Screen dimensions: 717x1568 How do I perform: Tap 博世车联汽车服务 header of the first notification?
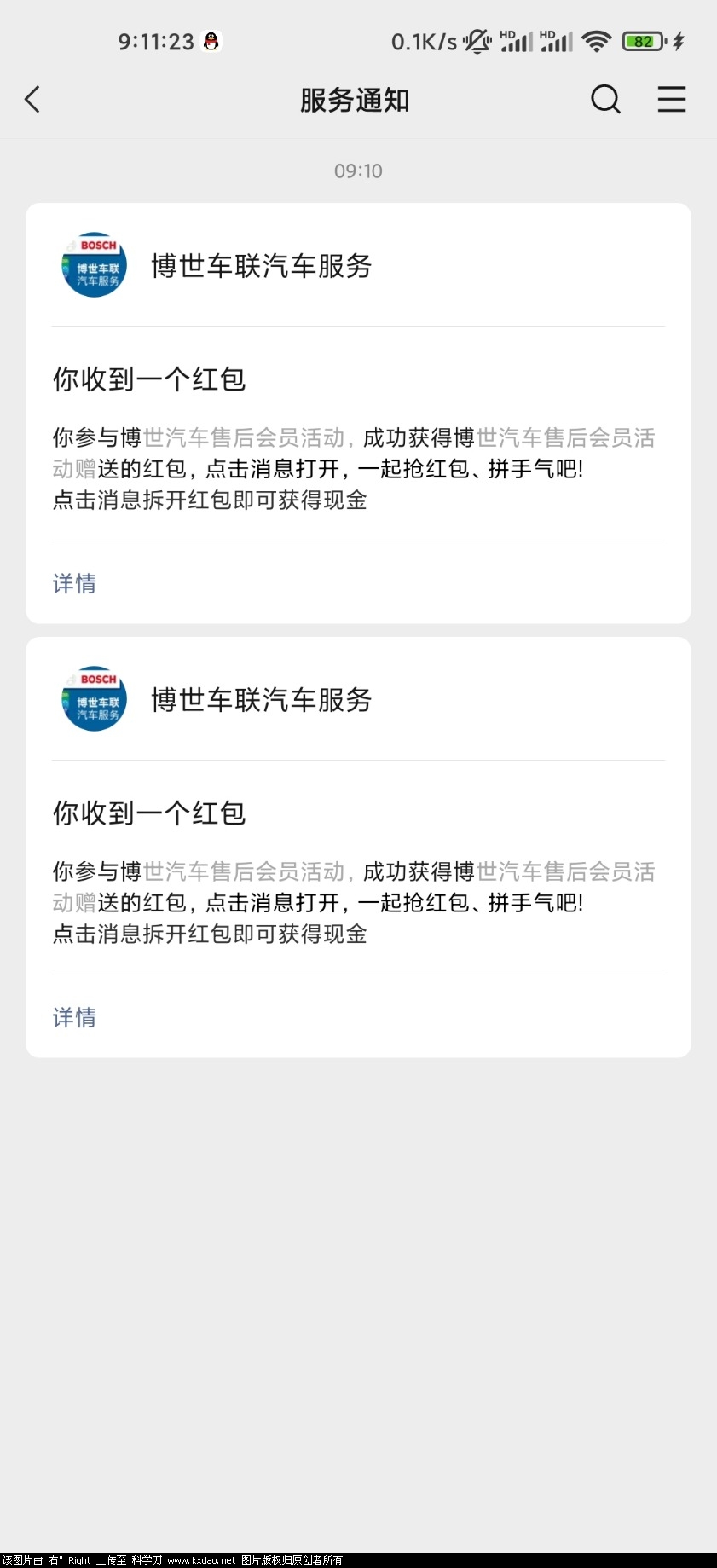(261, 266)
